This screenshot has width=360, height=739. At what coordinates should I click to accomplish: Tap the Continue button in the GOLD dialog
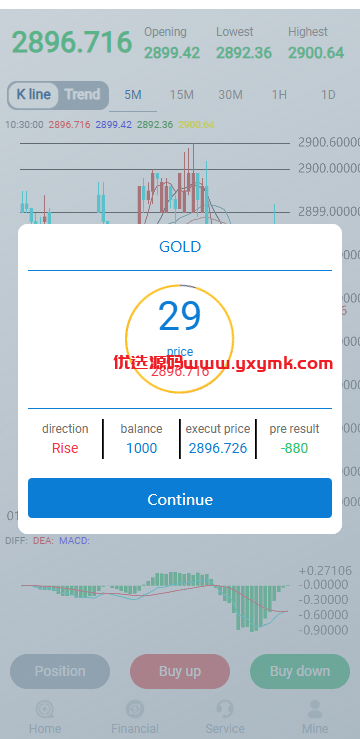click(x=180, y=498)
